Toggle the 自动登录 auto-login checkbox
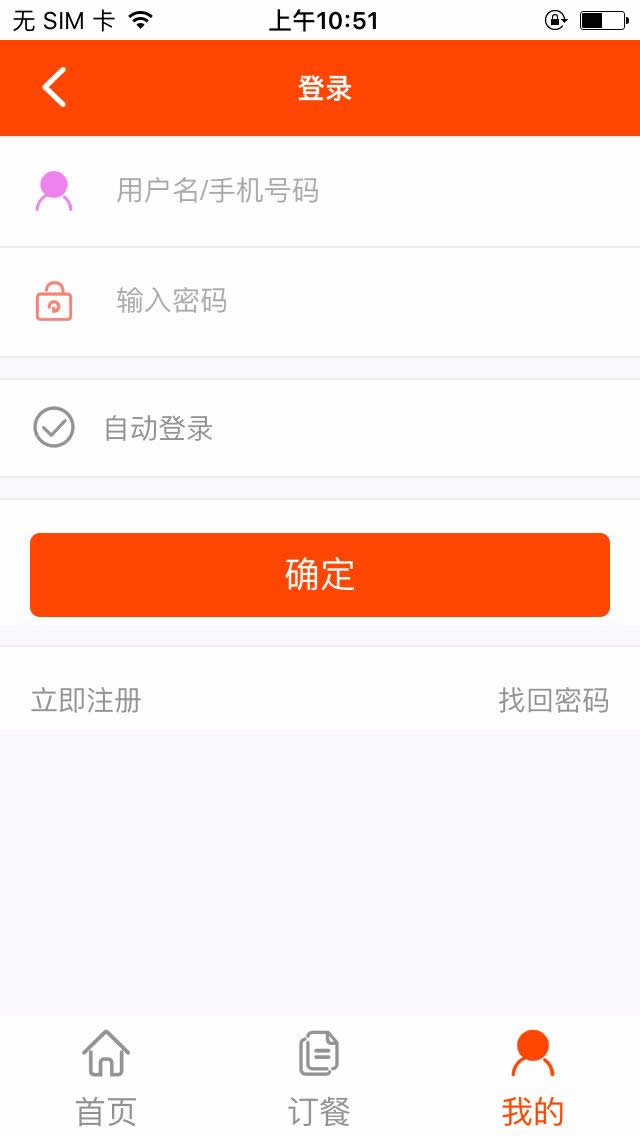640x1136 pixels. pyautogui.click(x=54, y=427)
